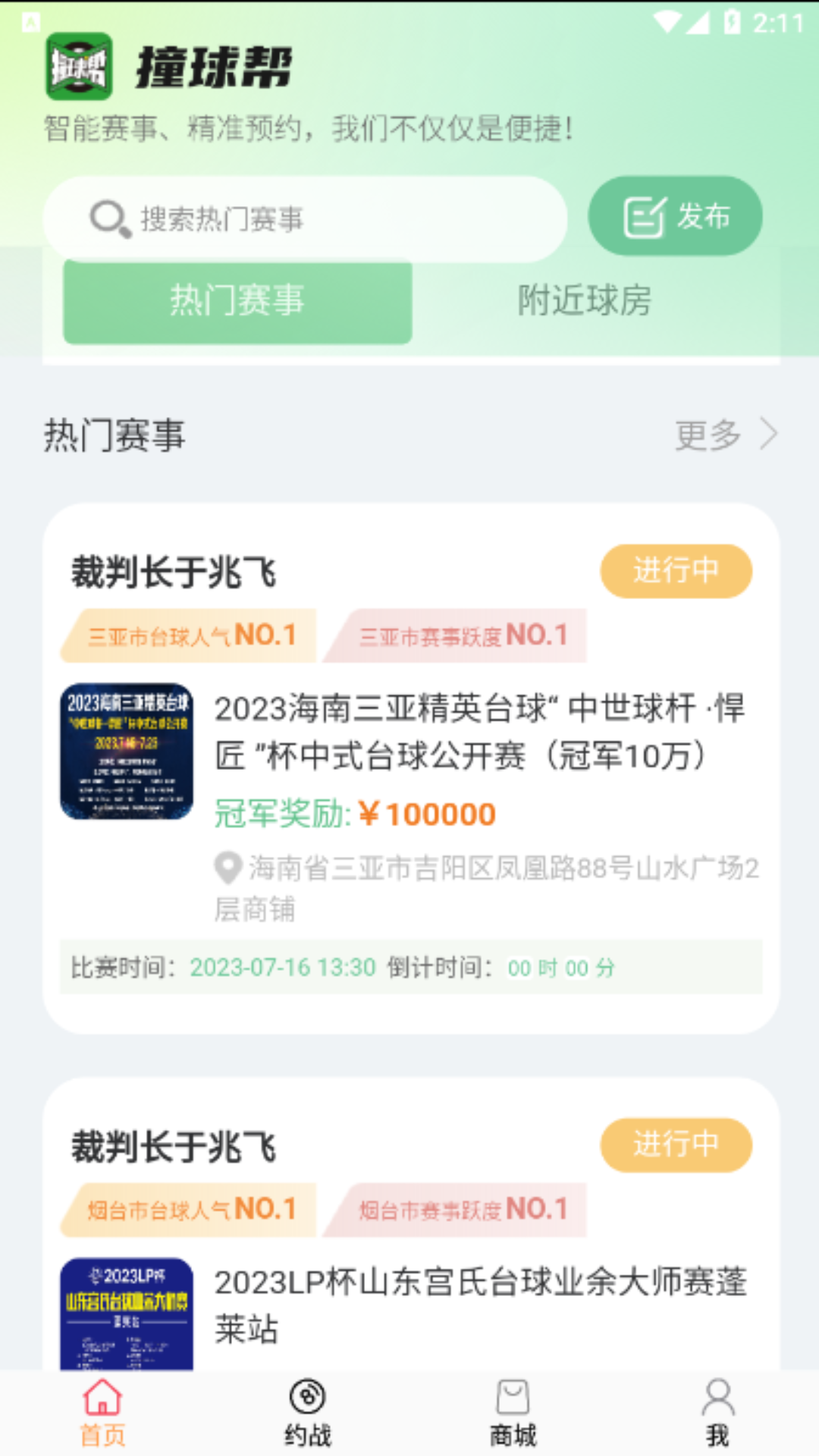Switch to the 附近球房 tab
This screenshot has width=819, height=1456.
click(x=584, y=301)
